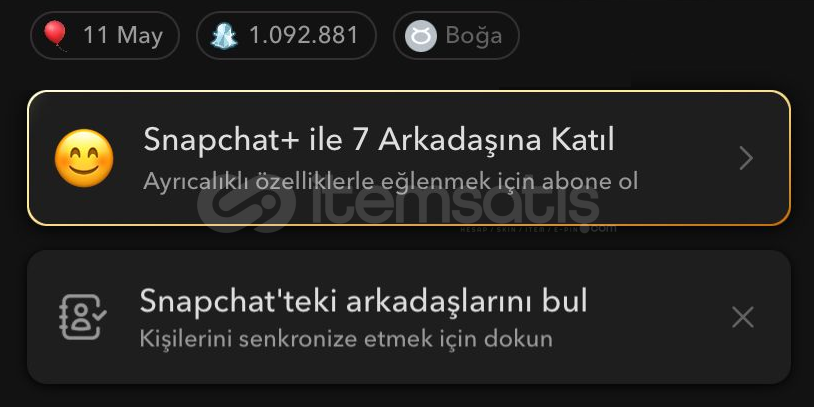This screenshot has width=814, height=407.
Task: Dismiss the find friends card
Action: pyautogui.click(x=742, y=318)
